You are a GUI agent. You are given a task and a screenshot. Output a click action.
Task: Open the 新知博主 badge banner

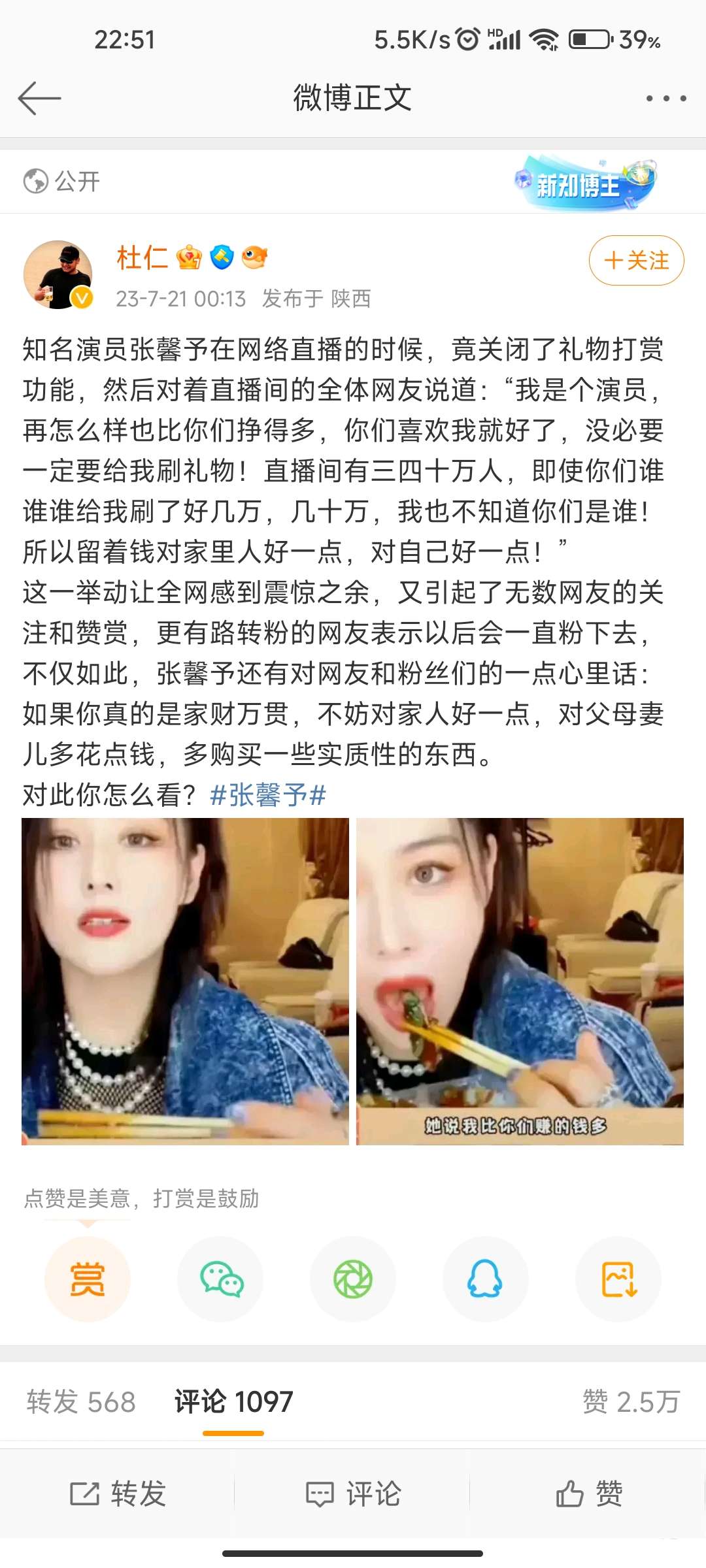585,183
